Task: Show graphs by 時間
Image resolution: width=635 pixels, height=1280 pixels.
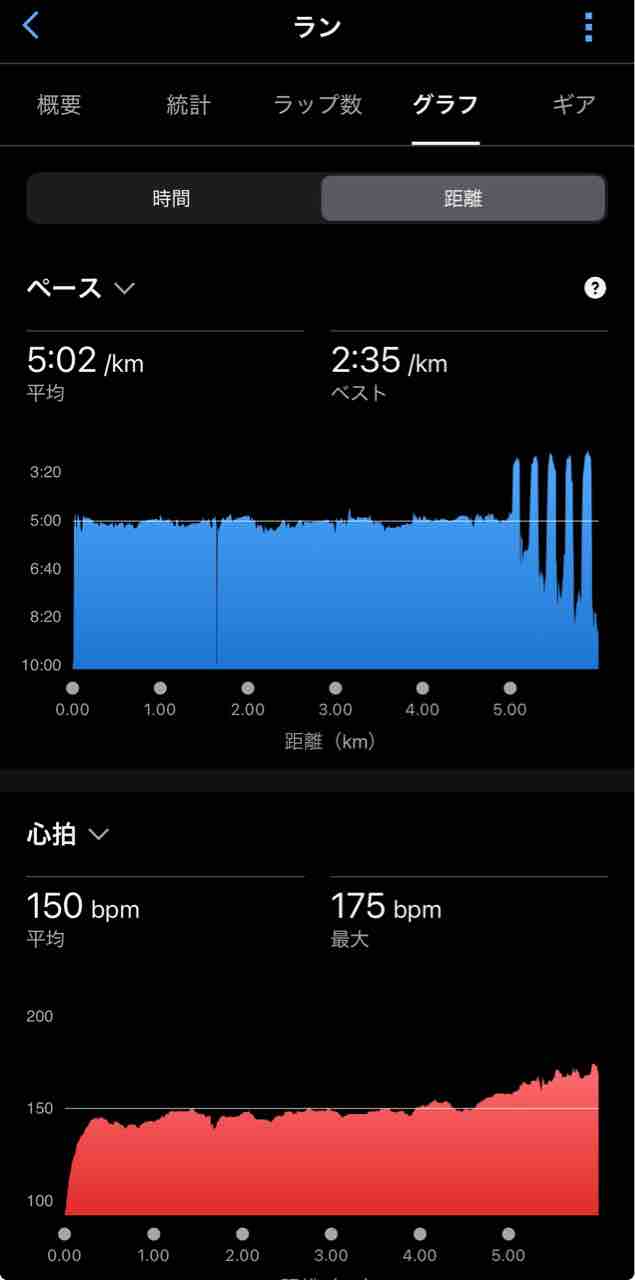Action: [172, 198]
